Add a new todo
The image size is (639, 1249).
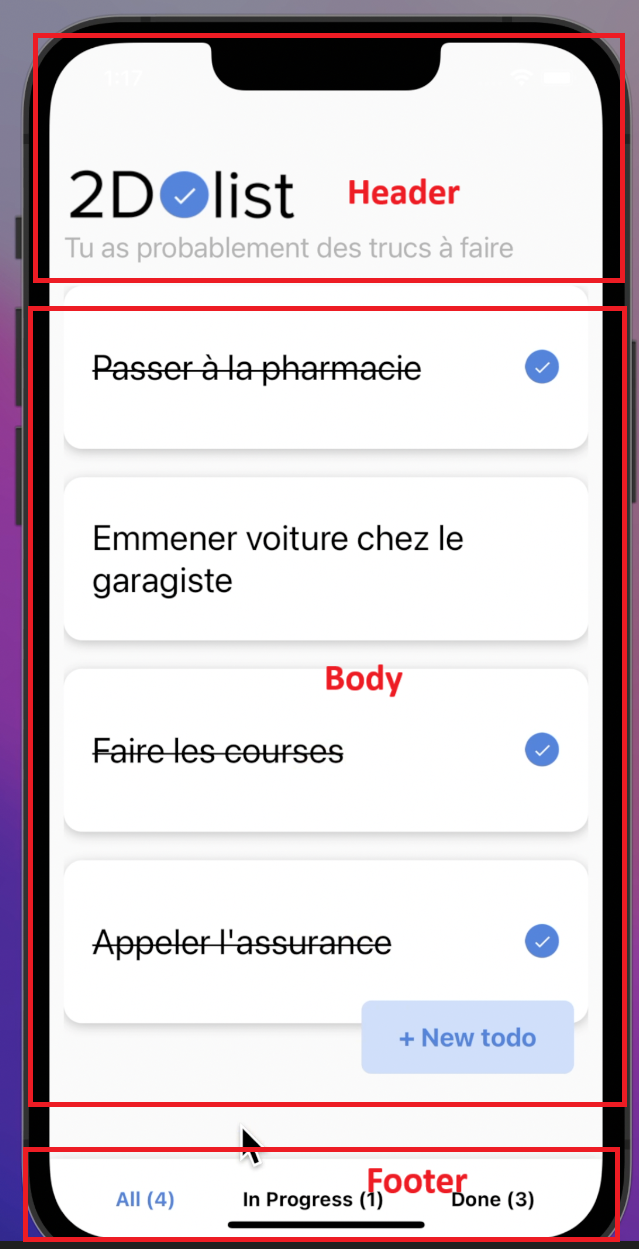[x=467, y=1038]
